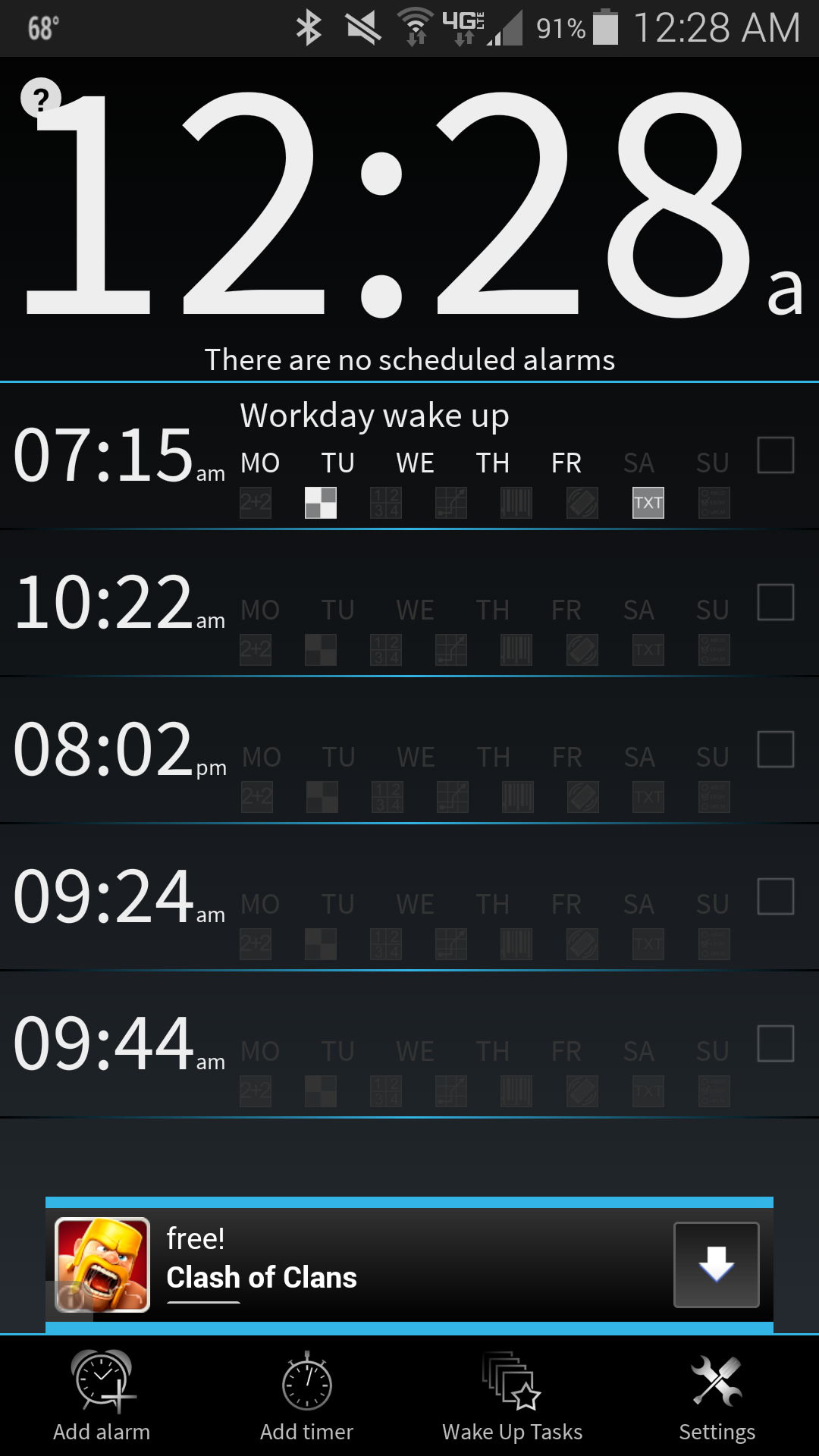Add a new timer
This screenshot has width=819, height=1456.
307,1397
